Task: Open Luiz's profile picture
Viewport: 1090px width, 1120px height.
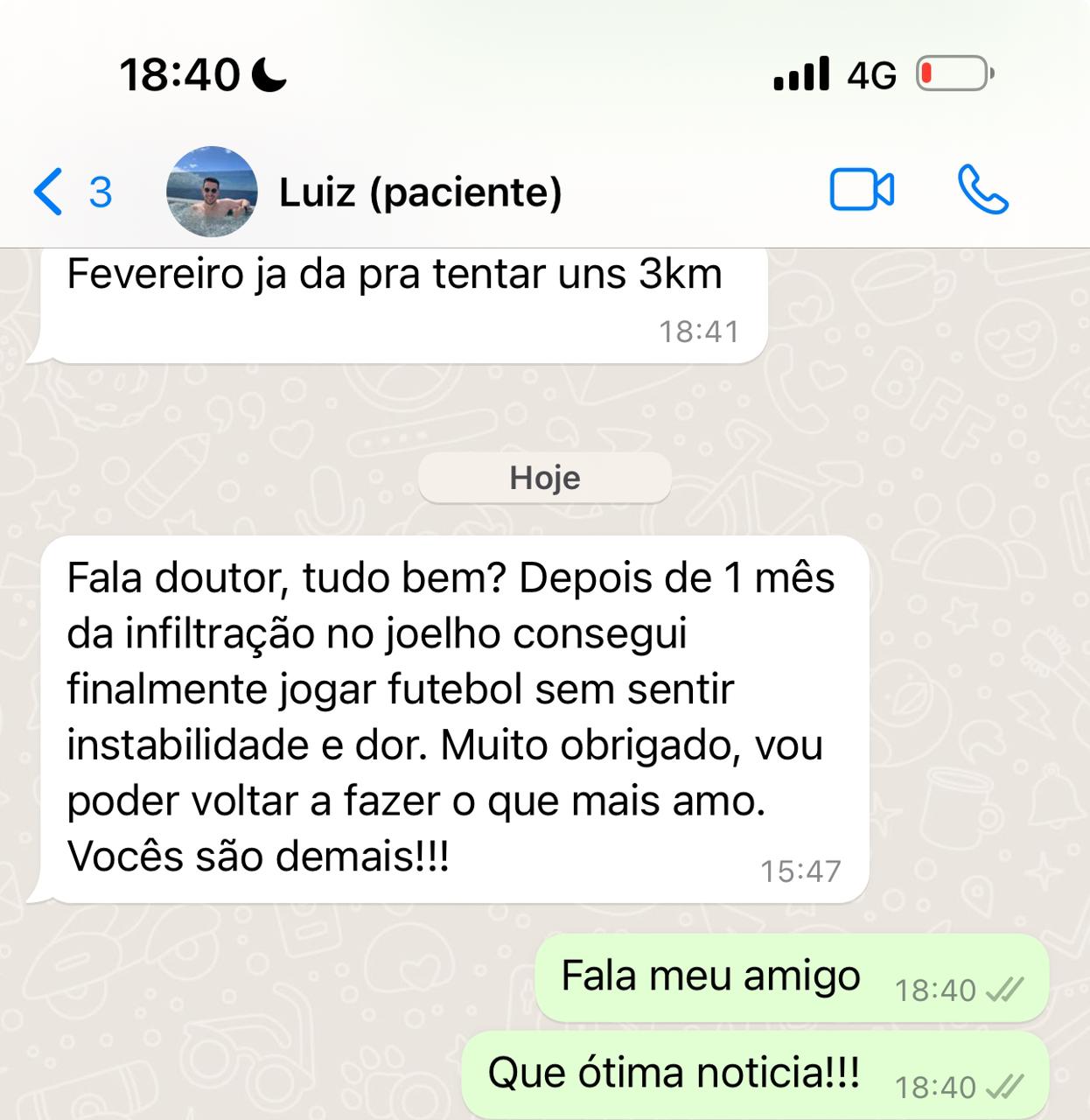Action: [213, 190]
